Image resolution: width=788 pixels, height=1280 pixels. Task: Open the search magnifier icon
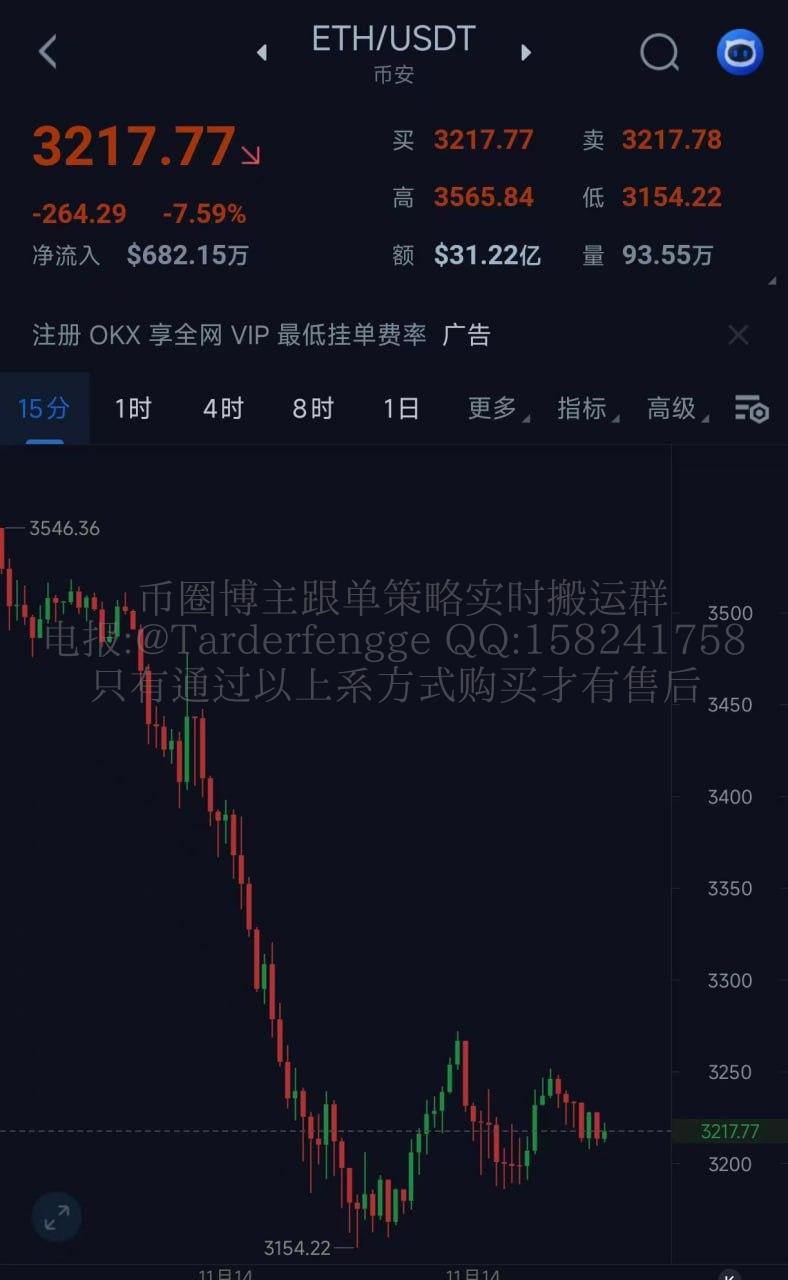pos(659,52)
